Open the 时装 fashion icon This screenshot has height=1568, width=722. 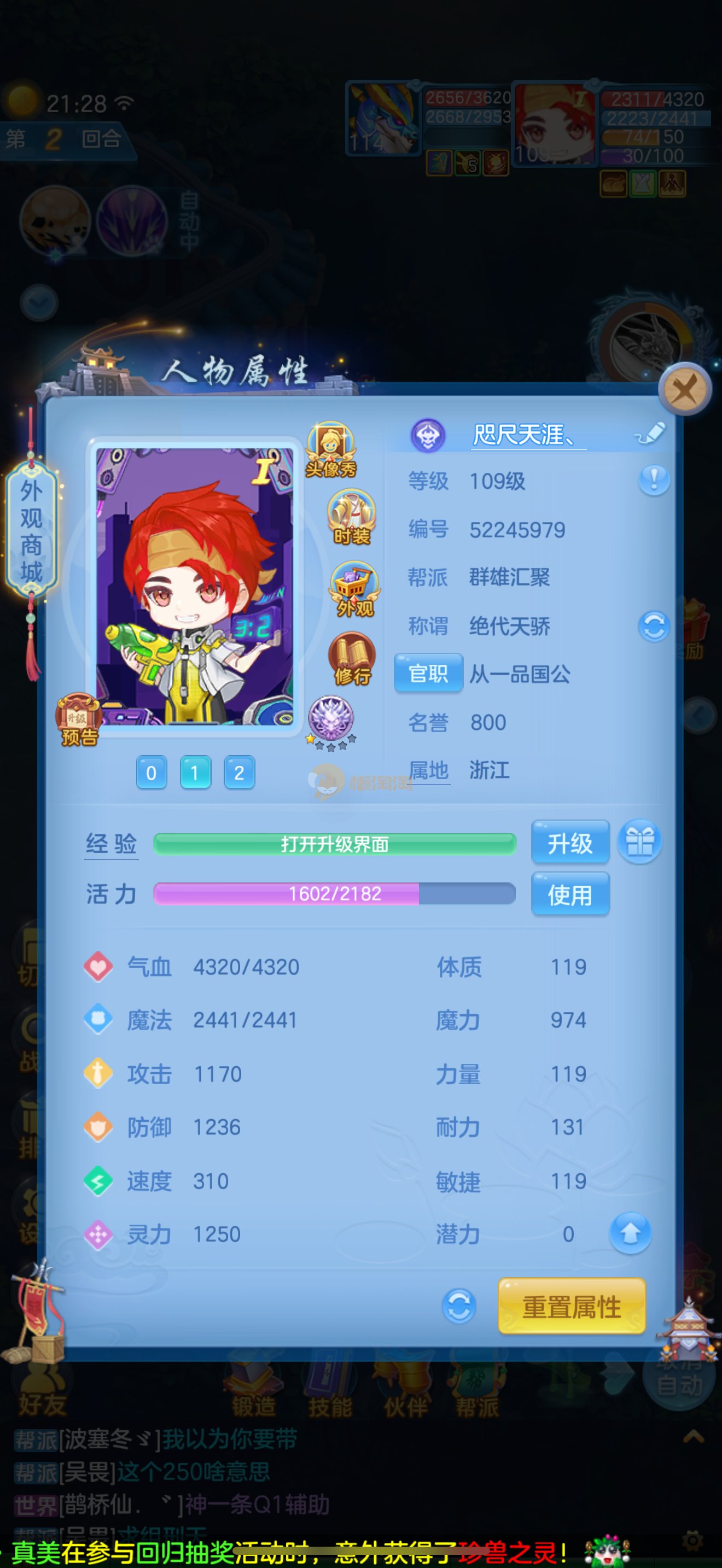point(351,518)
